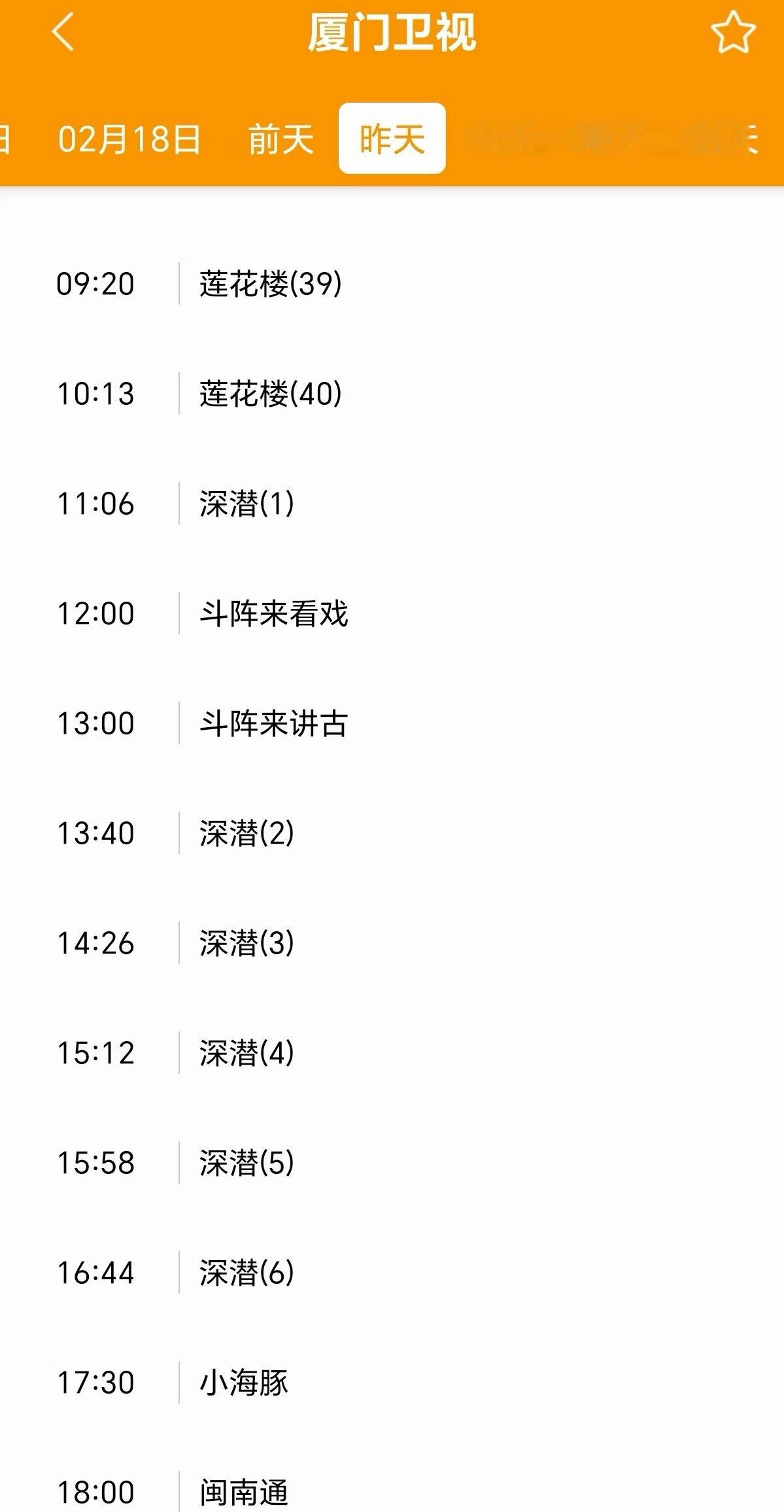Screen dimensions: 784x1512
Task: Open 深潜(3) at 14:26
Action: tap(247, 943)
